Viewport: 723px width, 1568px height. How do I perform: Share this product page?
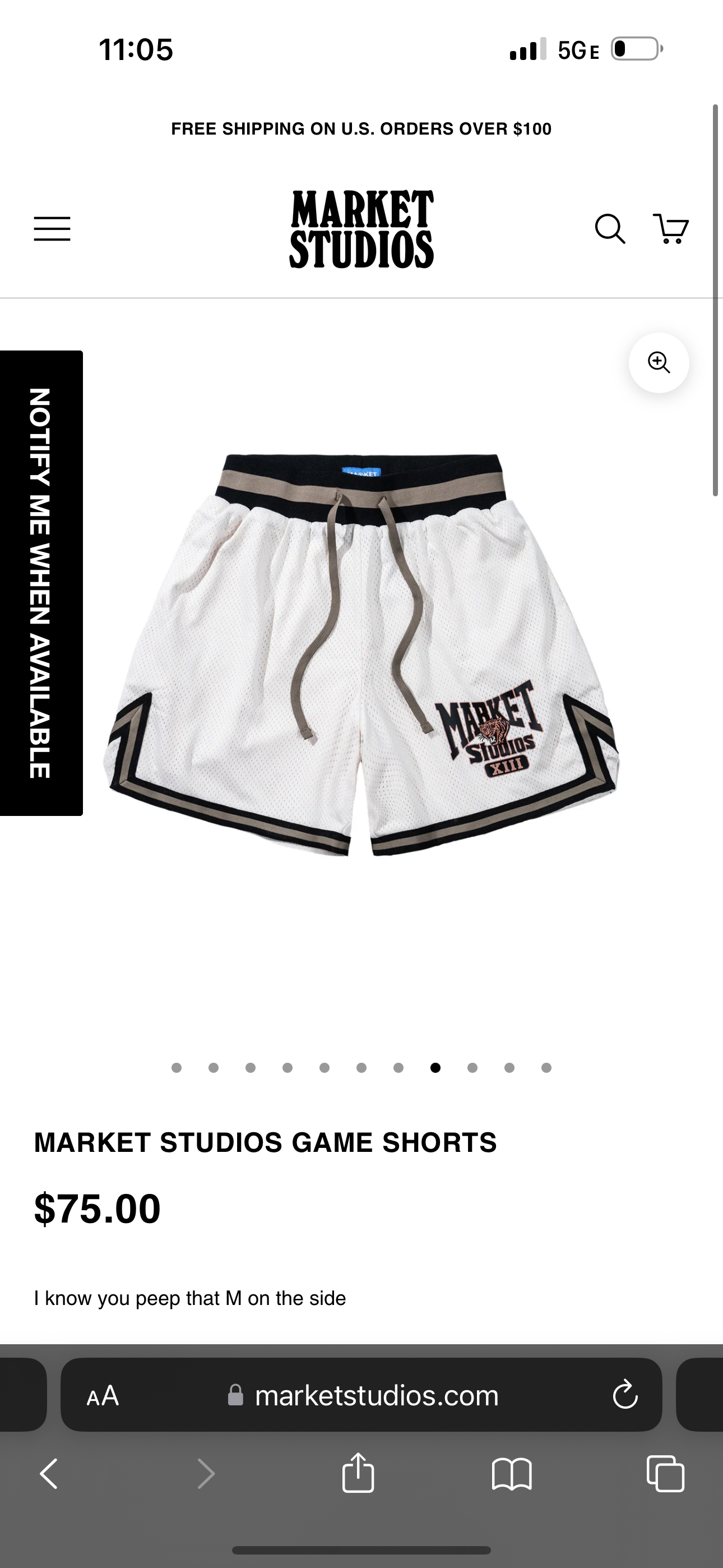[359, 1474]
